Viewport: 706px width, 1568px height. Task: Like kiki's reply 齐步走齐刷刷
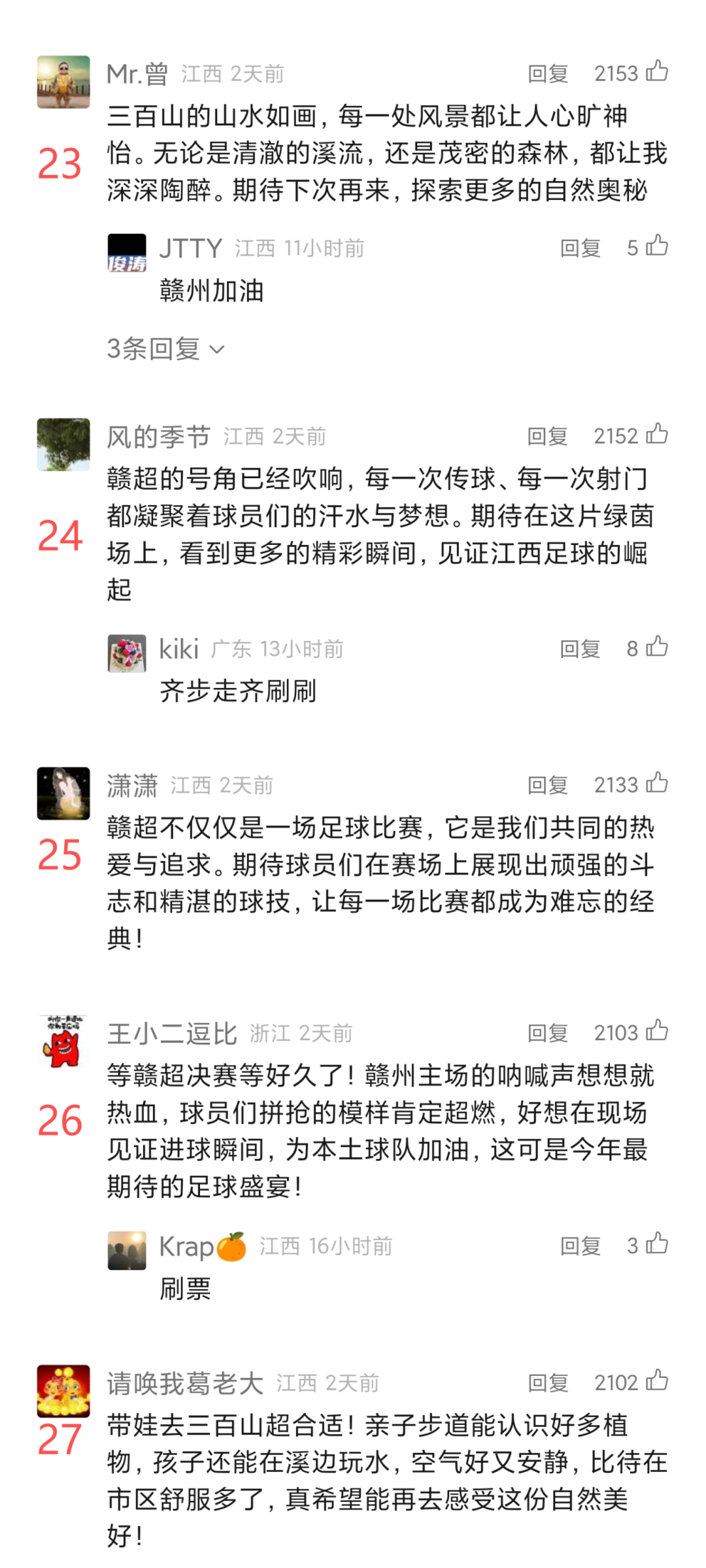pos(657,647)
